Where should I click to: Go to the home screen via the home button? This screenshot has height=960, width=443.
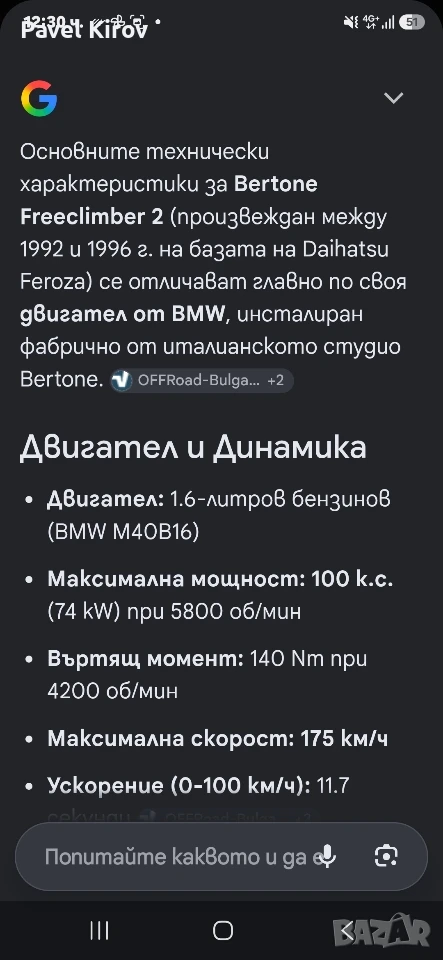pos(223,931)
